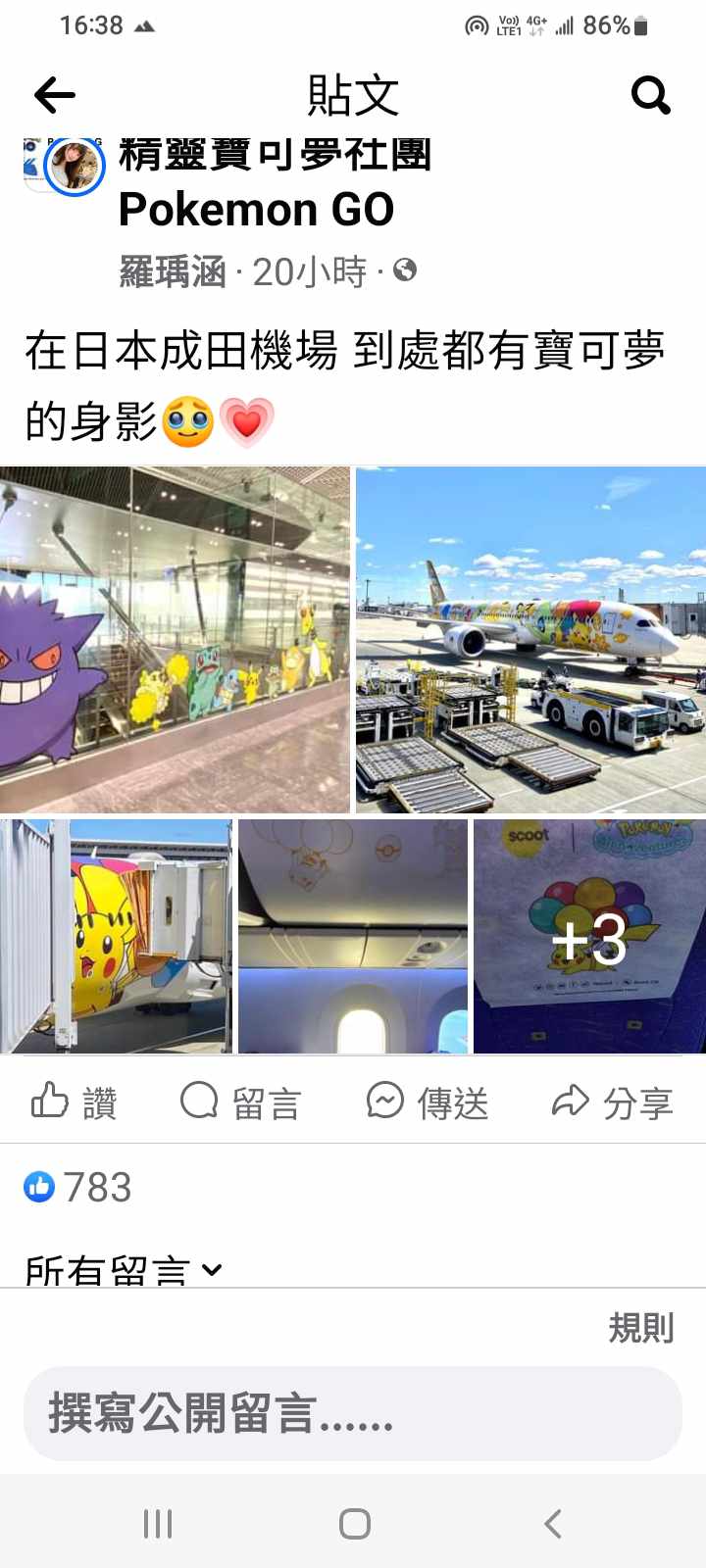Go back using the top arrow

55,95
